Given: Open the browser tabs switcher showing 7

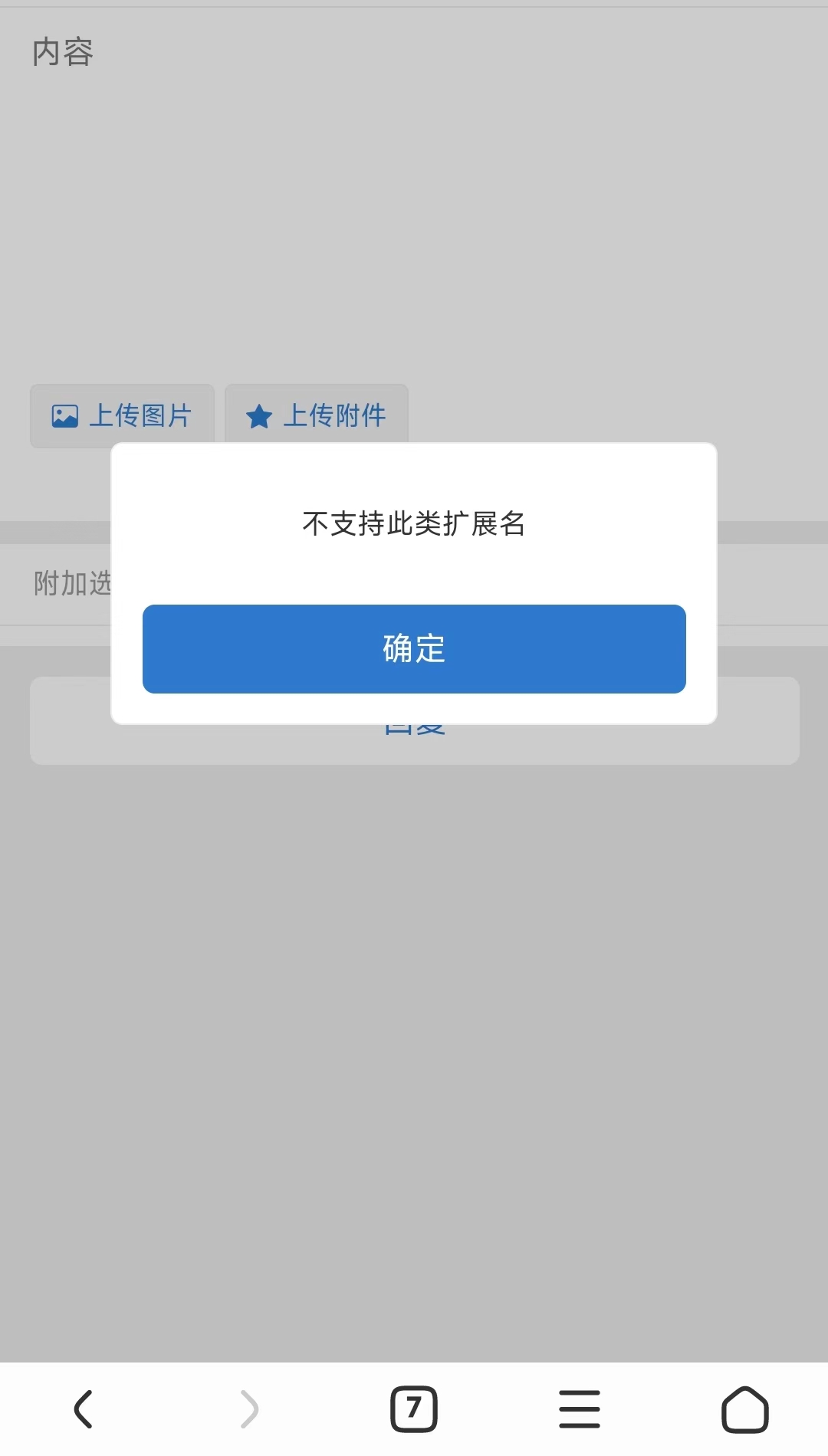Looking at the screenshot, I should [414, 1408].
